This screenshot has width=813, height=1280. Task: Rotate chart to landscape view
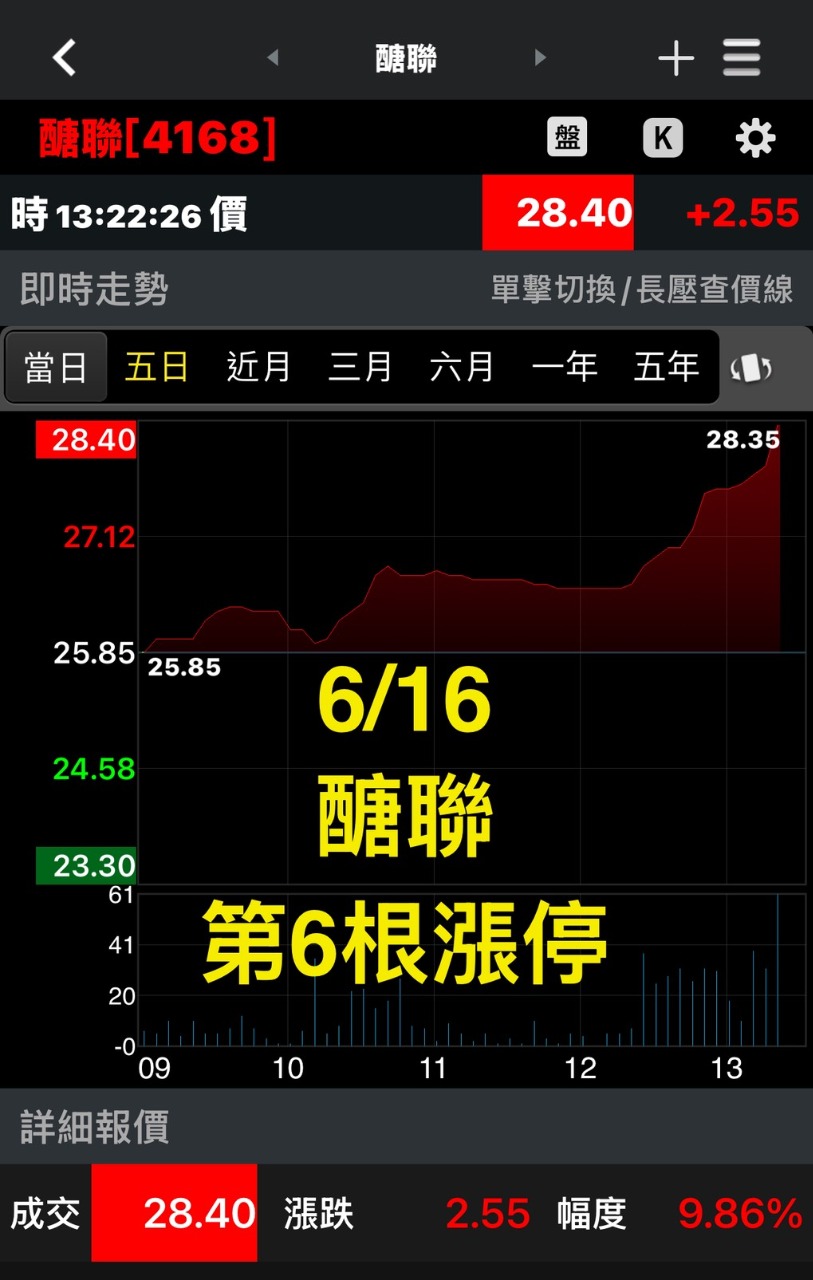pos(751,369)
